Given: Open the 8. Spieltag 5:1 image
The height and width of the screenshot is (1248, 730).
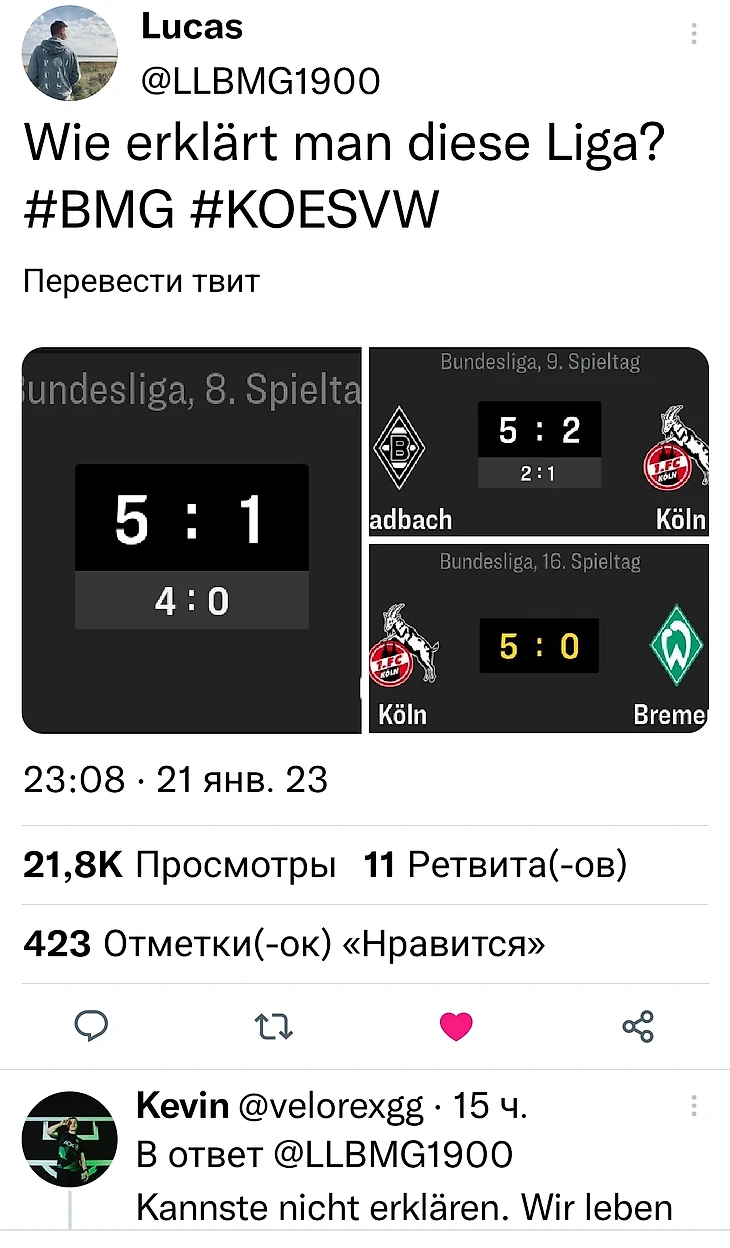Looking at the screenshot, I should (x=191, y=540).
